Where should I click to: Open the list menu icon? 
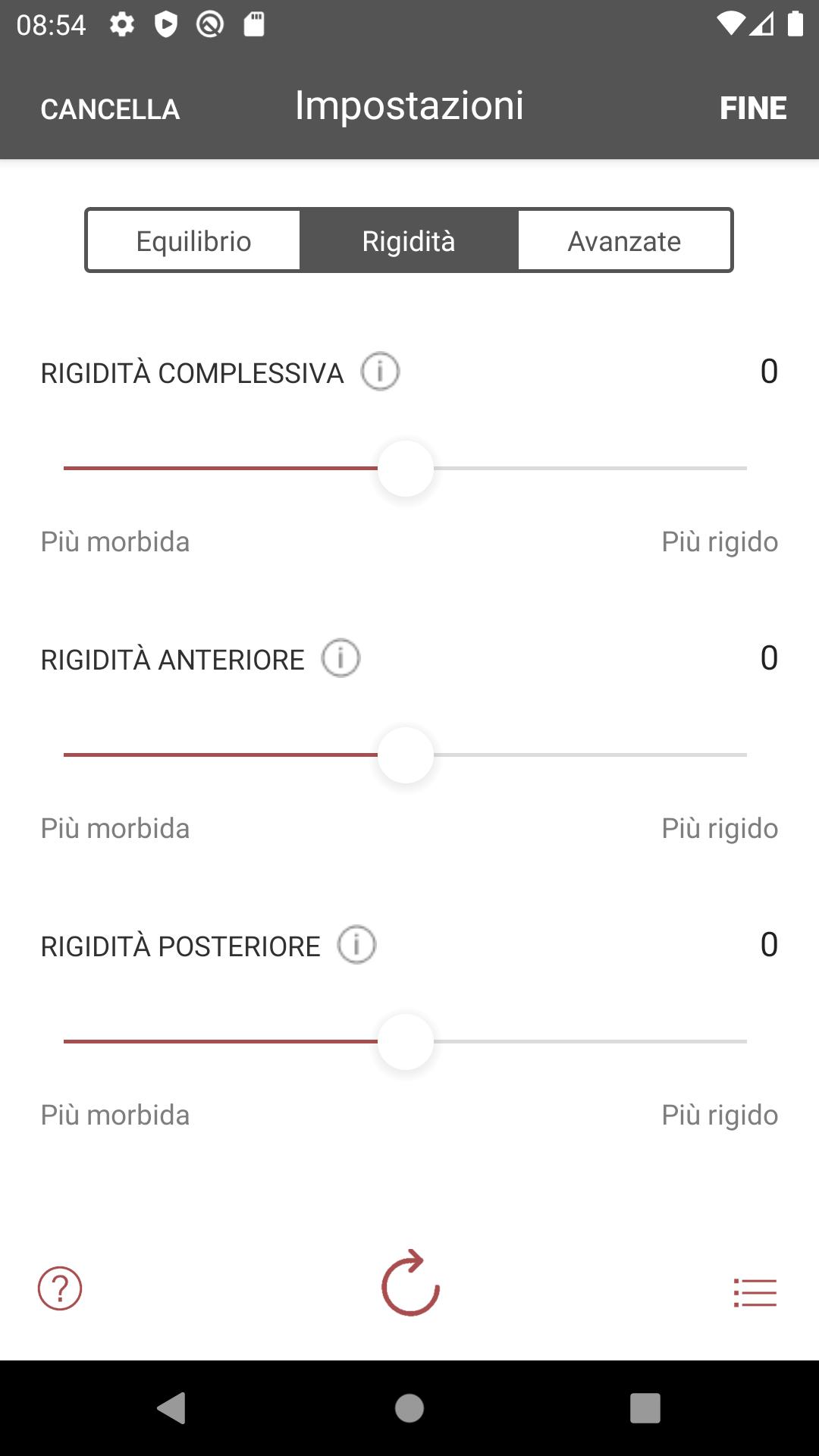click(x=755, y=1292)
